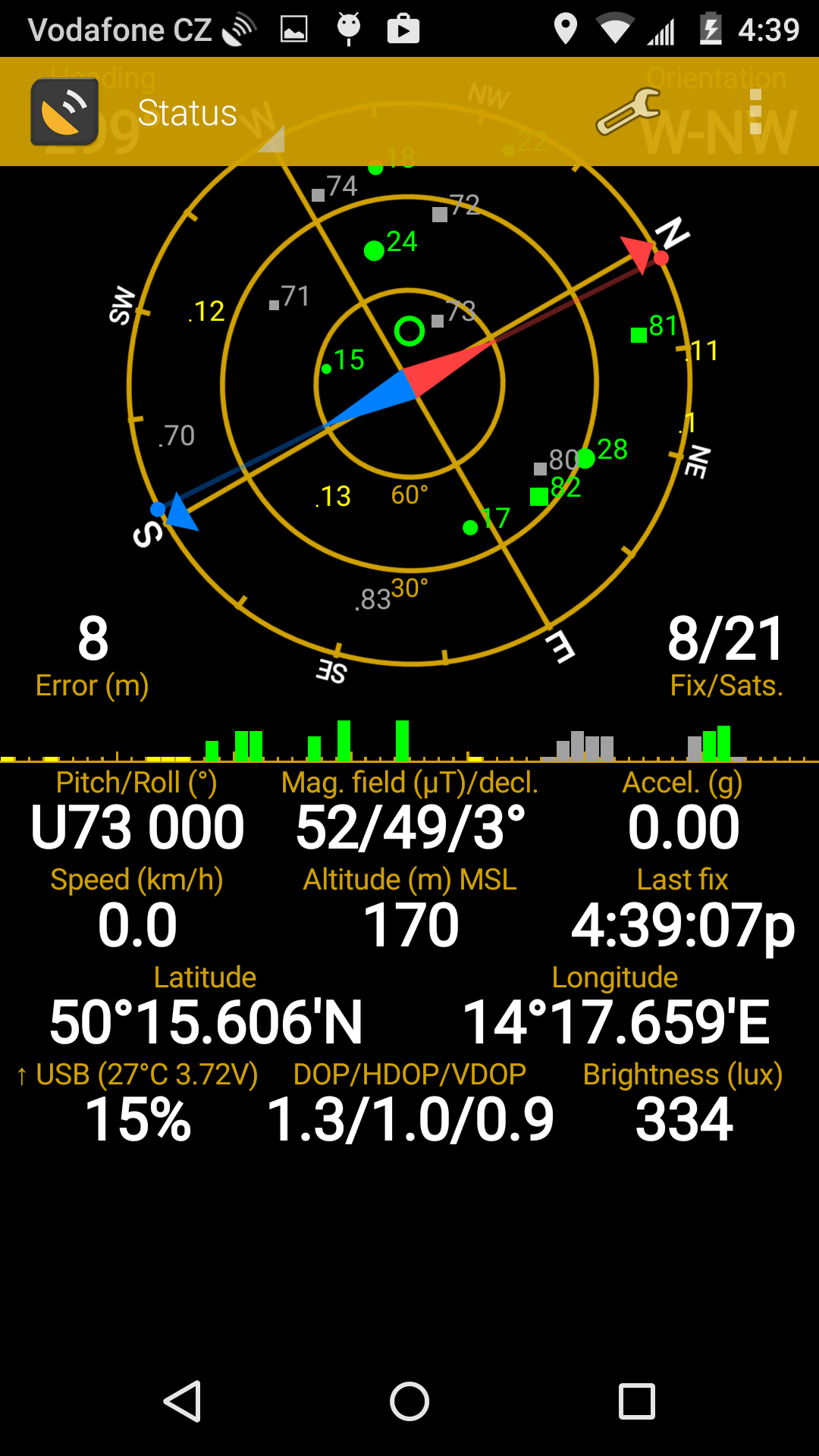819x1456 pixels.
Task: Open the wrench tools icon
Action: click(628, 112)
